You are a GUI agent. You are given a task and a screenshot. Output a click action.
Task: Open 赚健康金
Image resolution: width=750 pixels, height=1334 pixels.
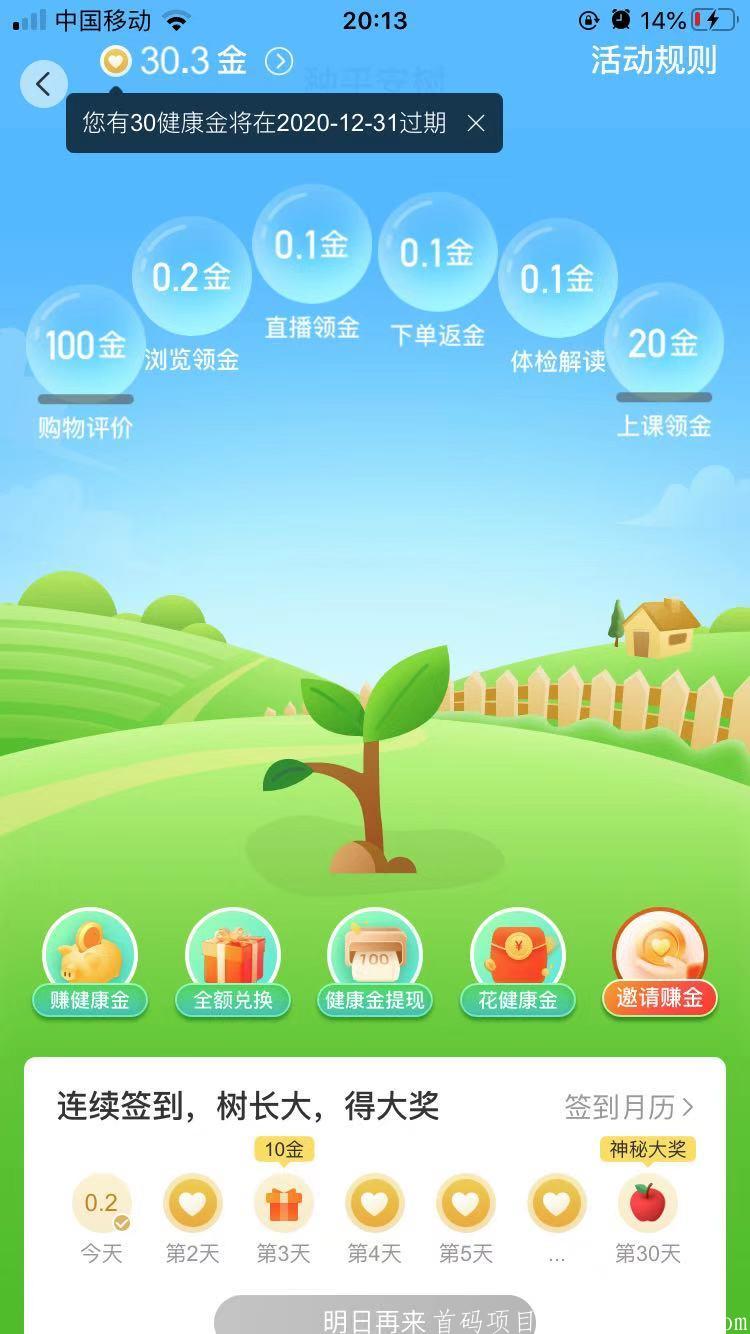[x=91, y=963]
